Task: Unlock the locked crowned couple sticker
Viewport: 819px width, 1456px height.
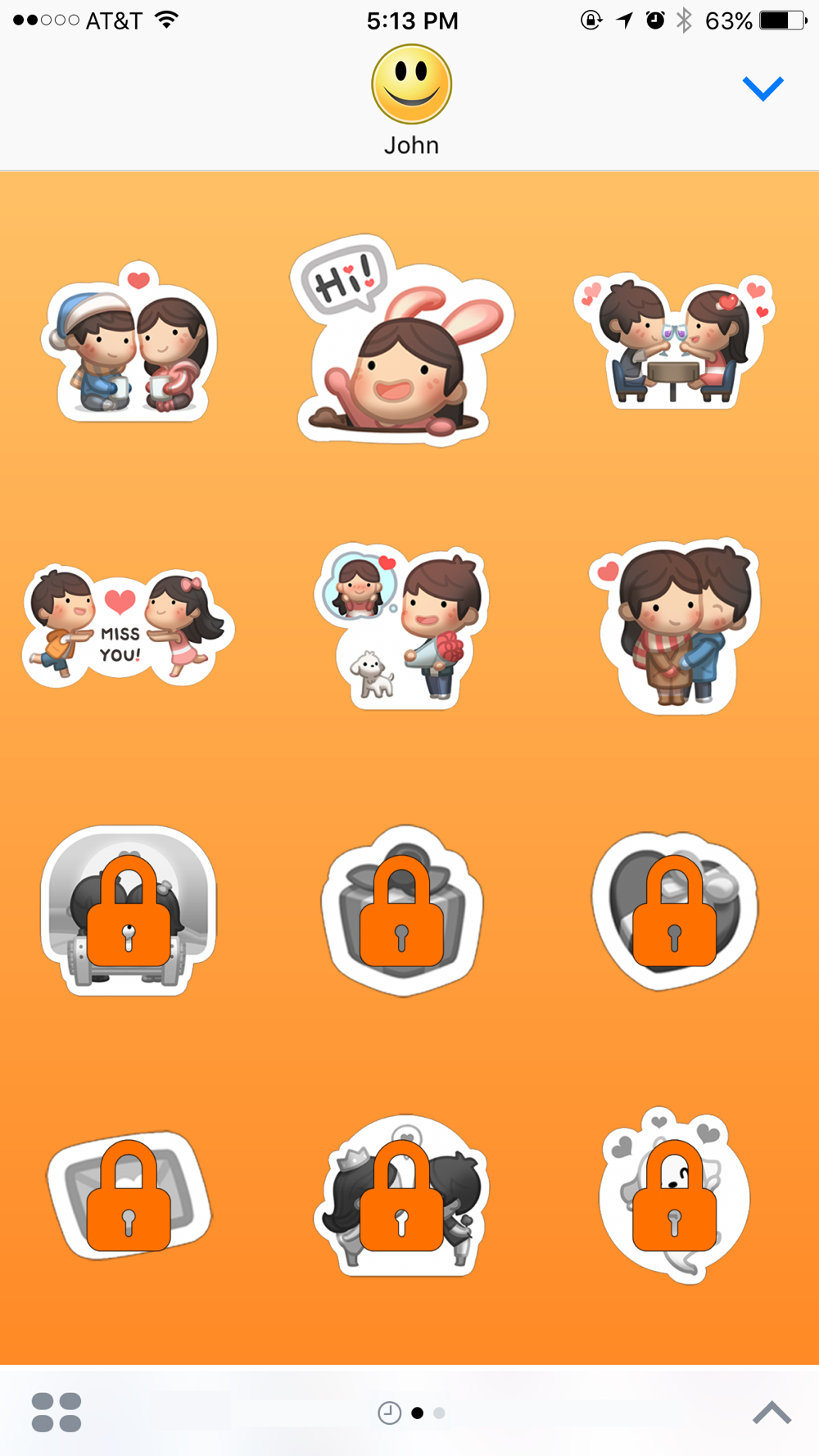Action: coord(401,1196)
